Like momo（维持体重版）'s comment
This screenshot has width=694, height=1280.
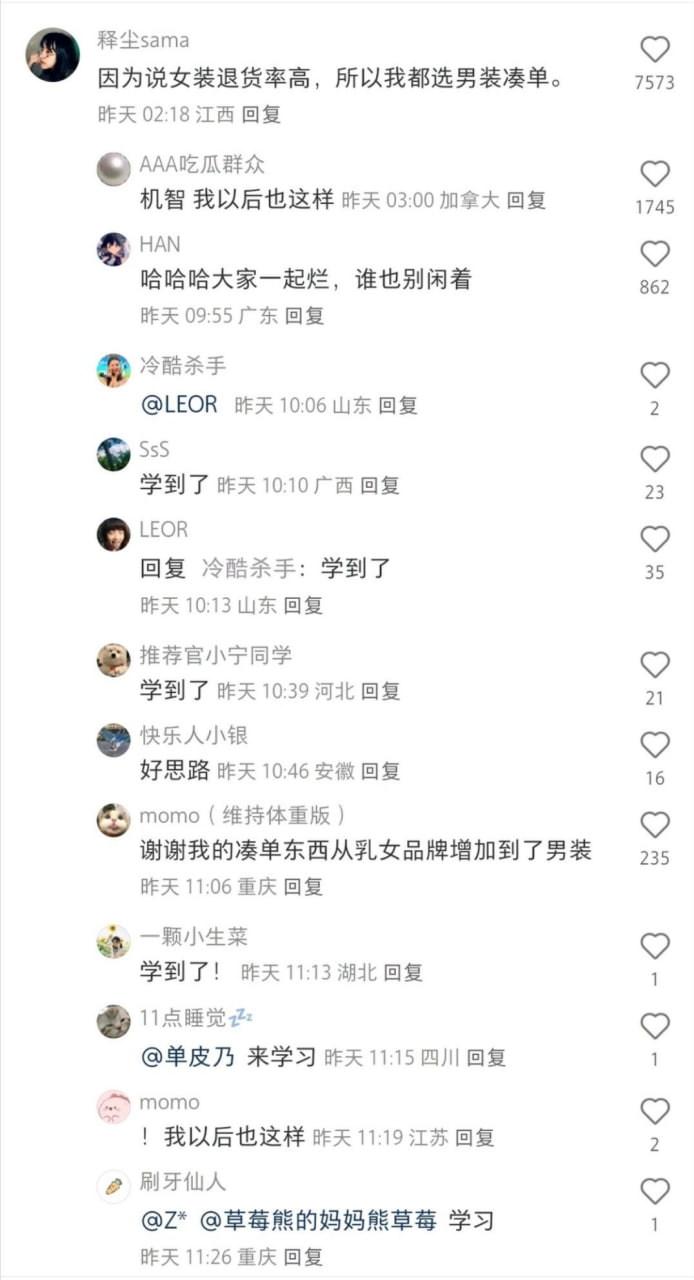point(655,825)
